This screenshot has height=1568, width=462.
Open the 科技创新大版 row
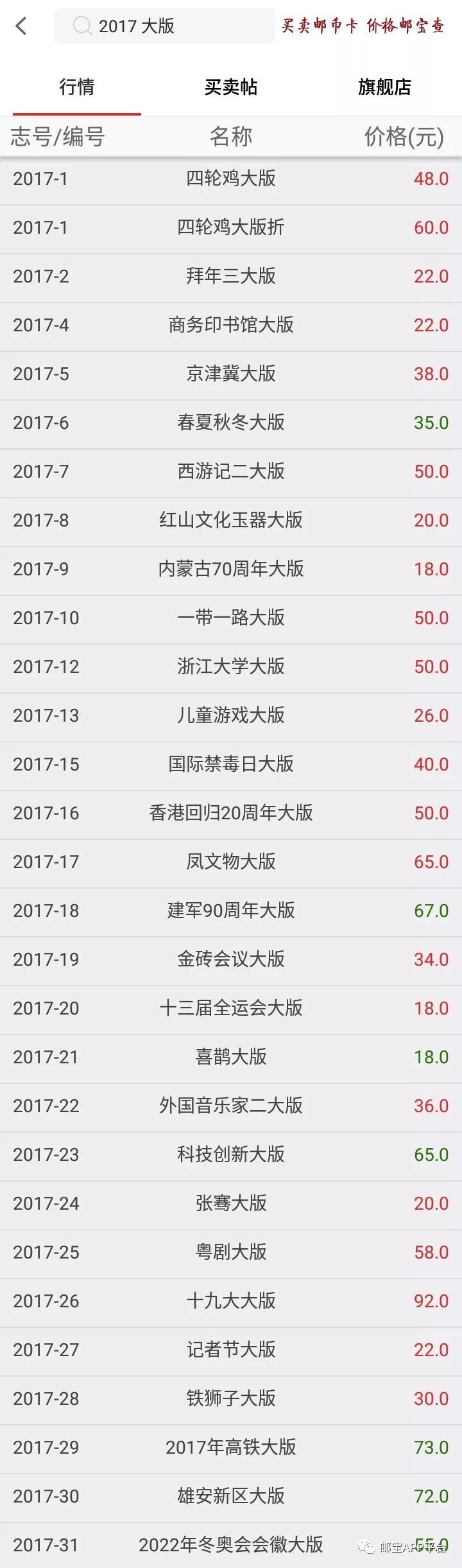231,1154
